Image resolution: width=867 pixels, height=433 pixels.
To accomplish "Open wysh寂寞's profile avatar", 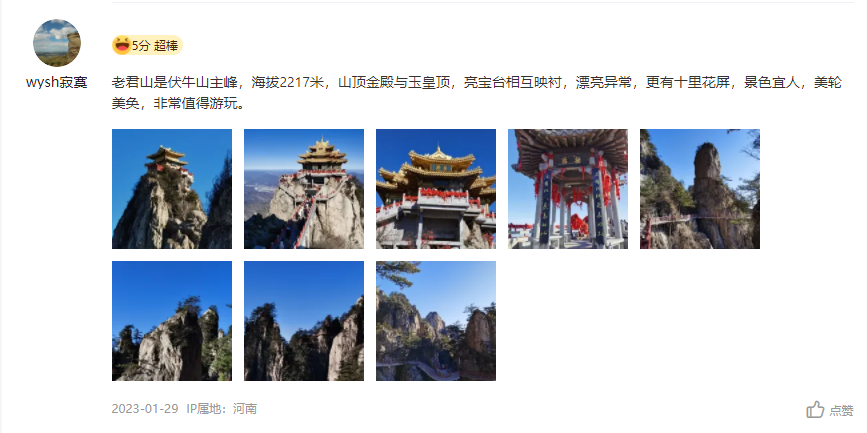I will click(57, 43).
